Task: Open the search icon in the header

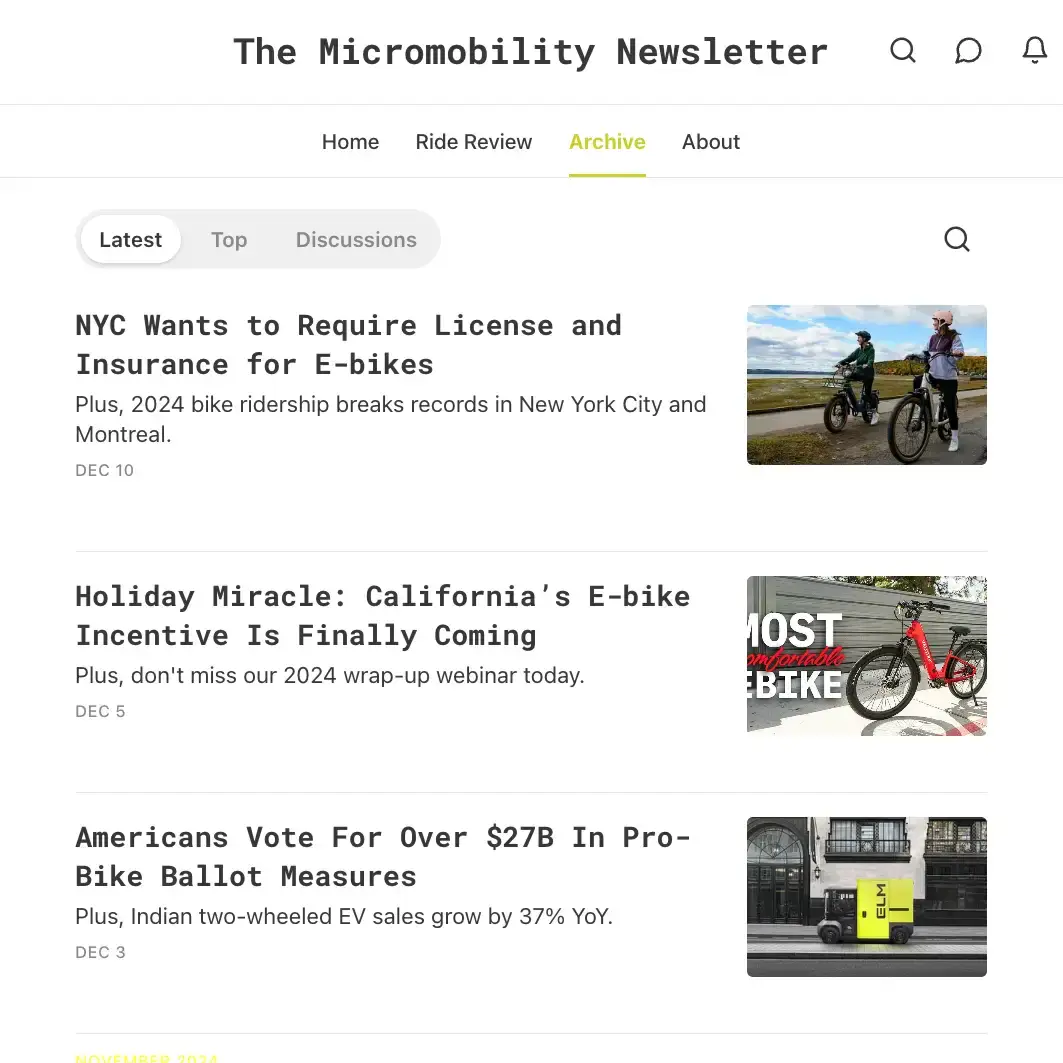Action: (x=903, y=51)
